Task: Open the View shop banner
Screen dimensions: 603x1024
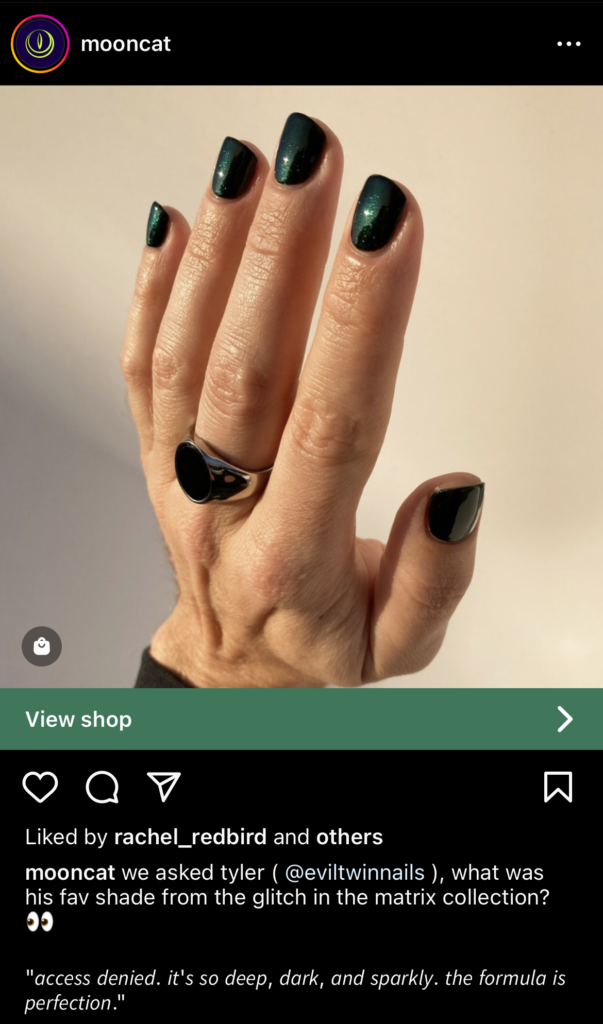Action: click(x=301, y=719)
